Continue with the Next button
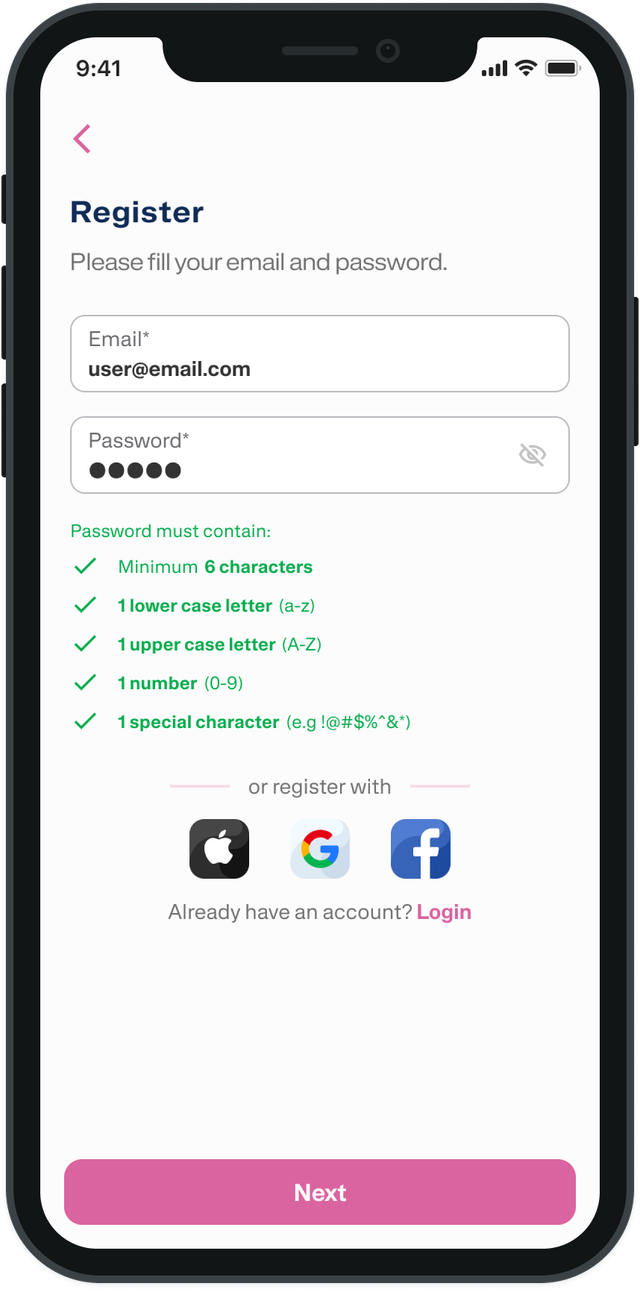The height and width of the screenshot is (1292, 640). coord(320,1192)
